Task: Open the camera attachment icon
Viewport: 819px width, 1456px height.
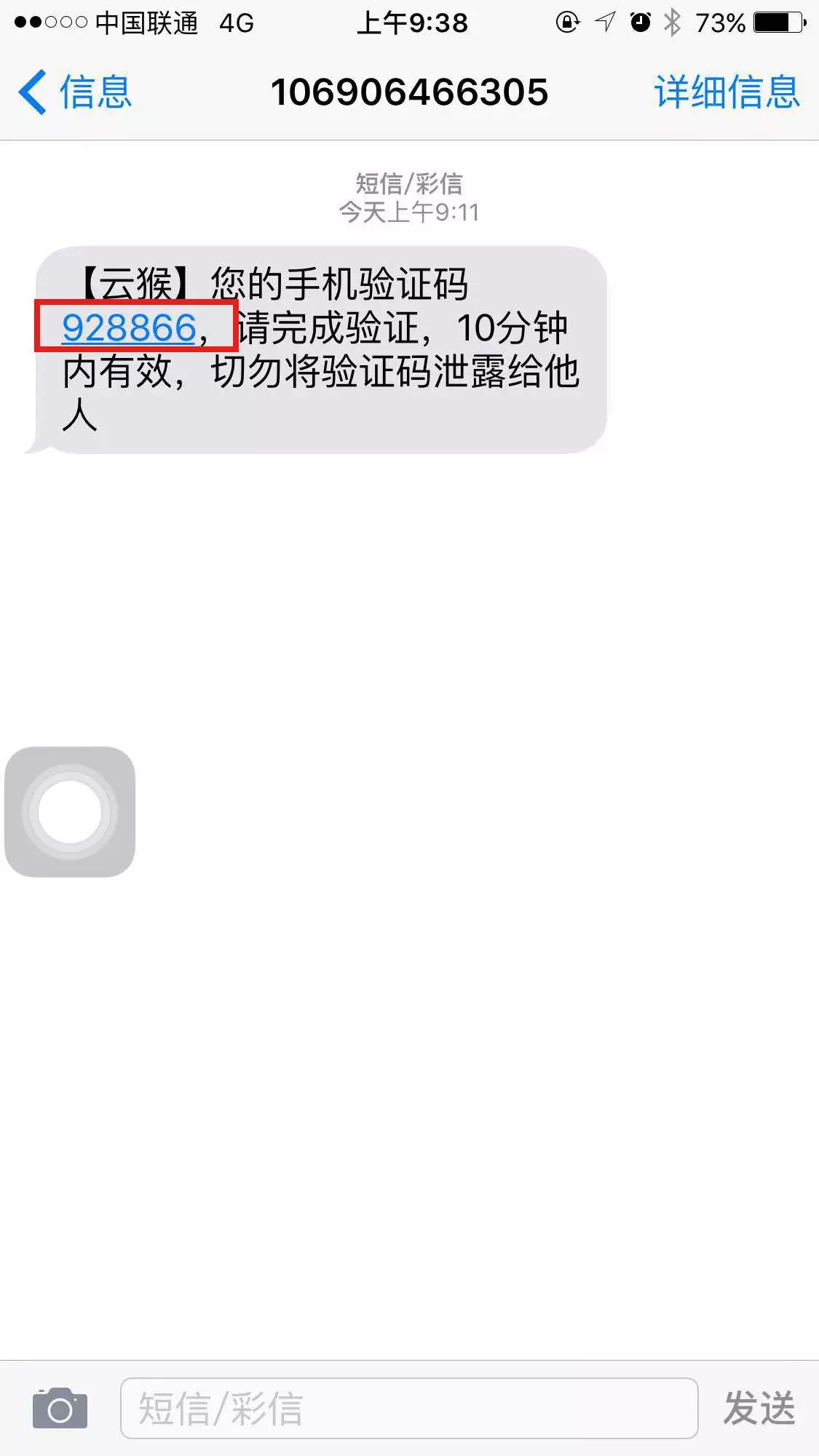Action: (x=60, y=1409)
